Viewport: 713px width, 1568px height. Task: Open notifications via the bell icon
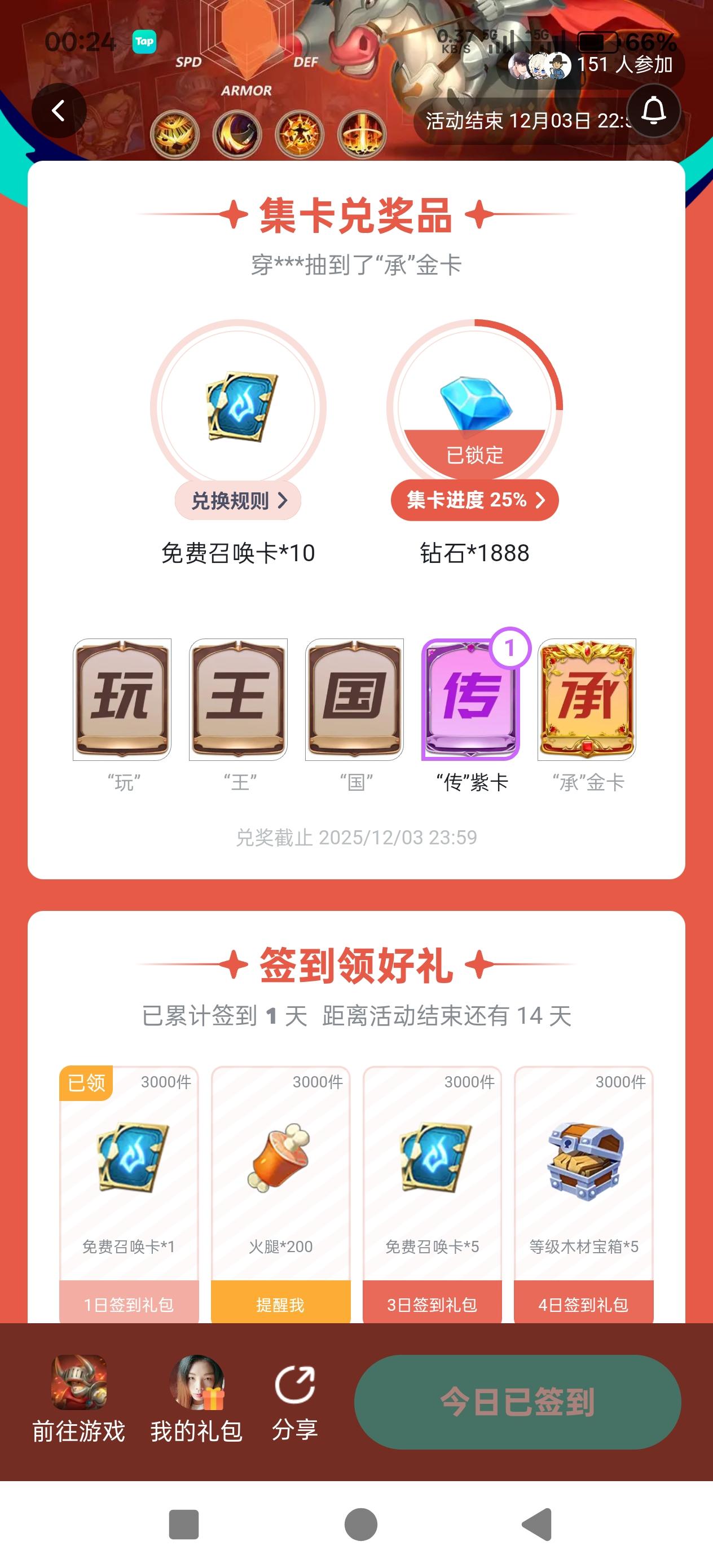click(x=655, y=111)
